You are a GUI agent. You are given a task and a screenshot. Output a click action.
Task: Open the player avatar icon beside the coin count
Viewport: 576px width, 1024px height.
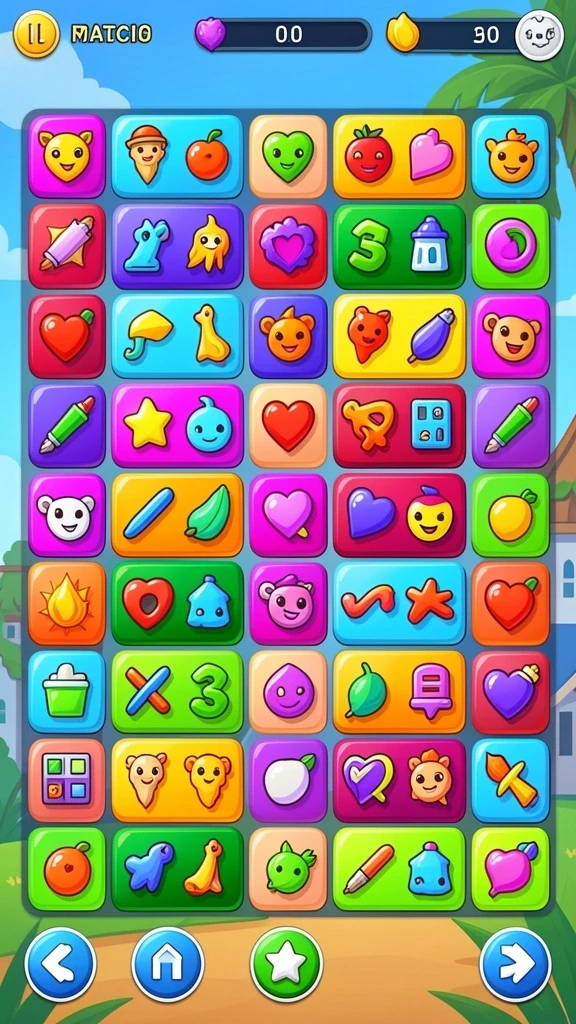(x=539, y=35)
